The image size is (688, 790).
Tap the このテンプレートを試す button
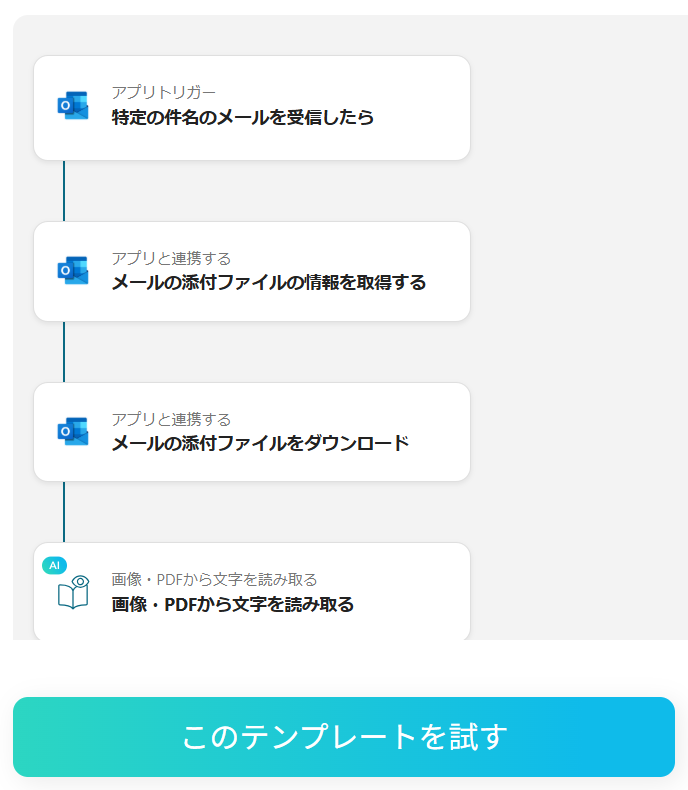pyautogui.click(x=344, y=737)
